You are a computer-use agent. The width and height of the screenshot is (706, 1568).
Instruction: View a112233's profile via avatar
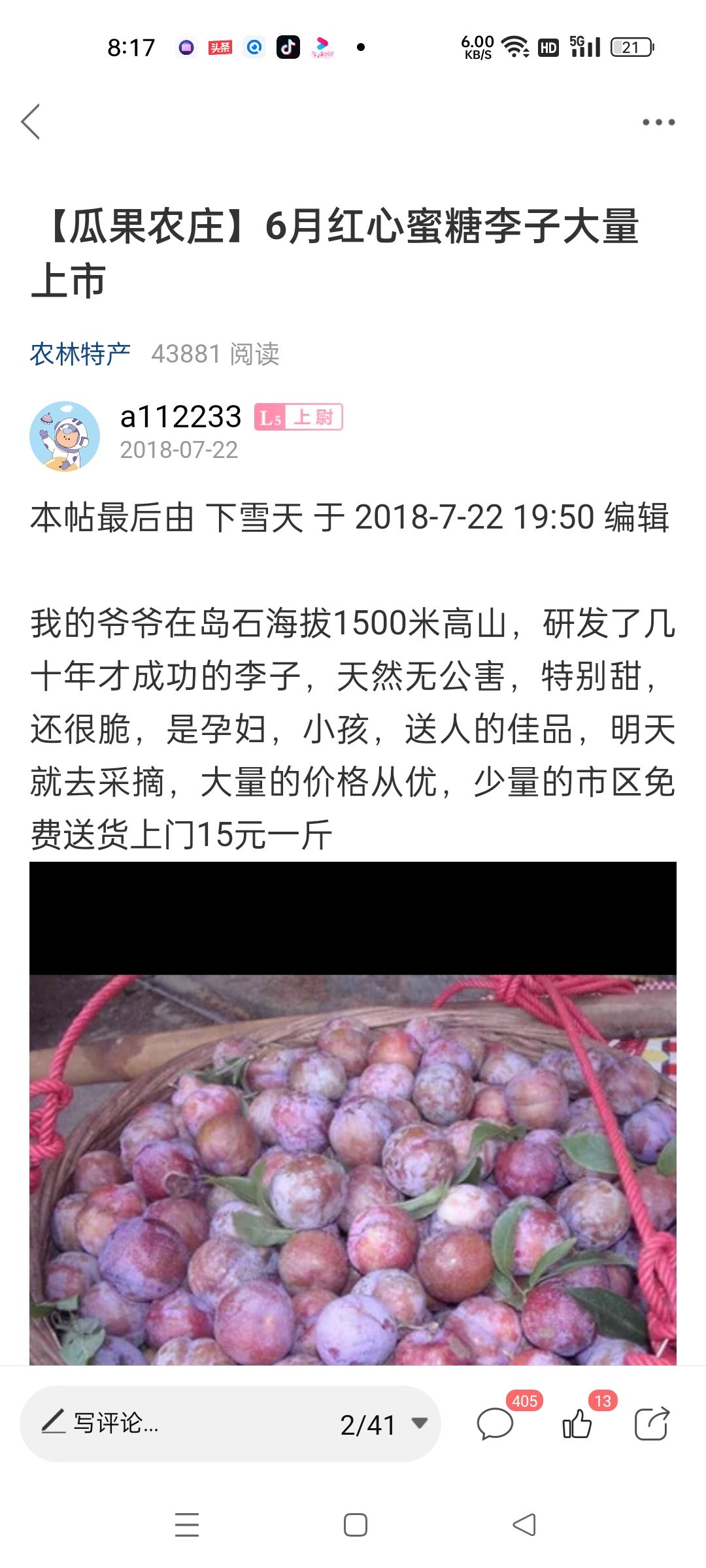tap(65, 436)
